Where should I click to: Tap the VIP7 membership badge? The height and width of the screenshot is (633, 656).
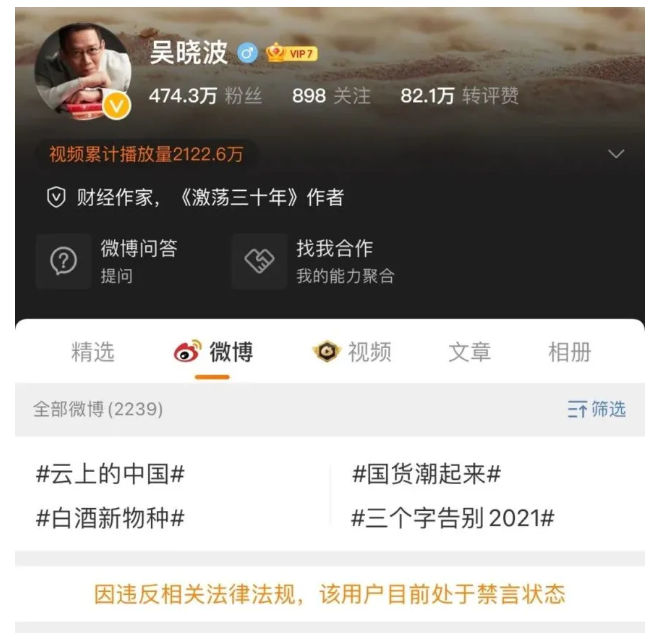click(291, 53)
